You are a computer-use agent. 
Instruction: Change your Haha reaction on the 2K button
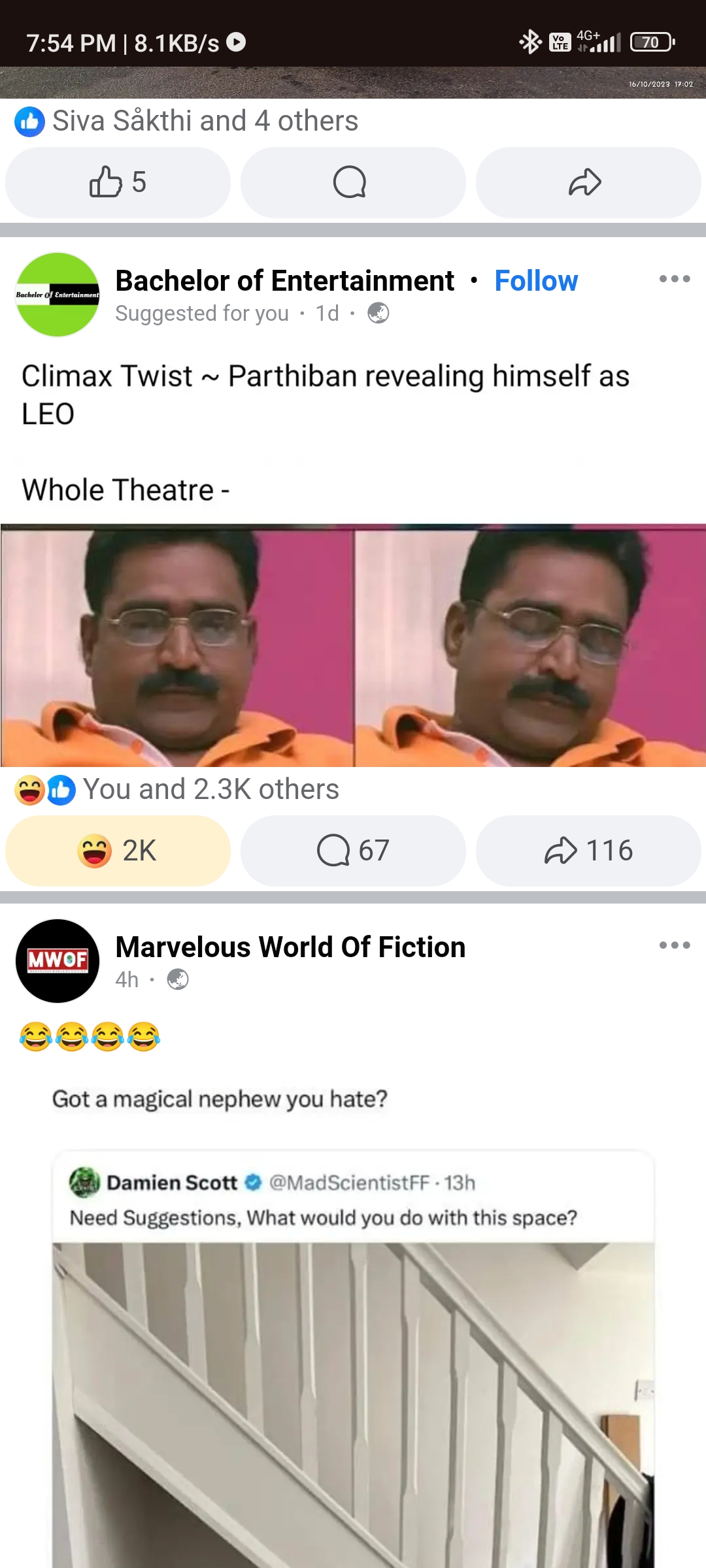point(118,851)
